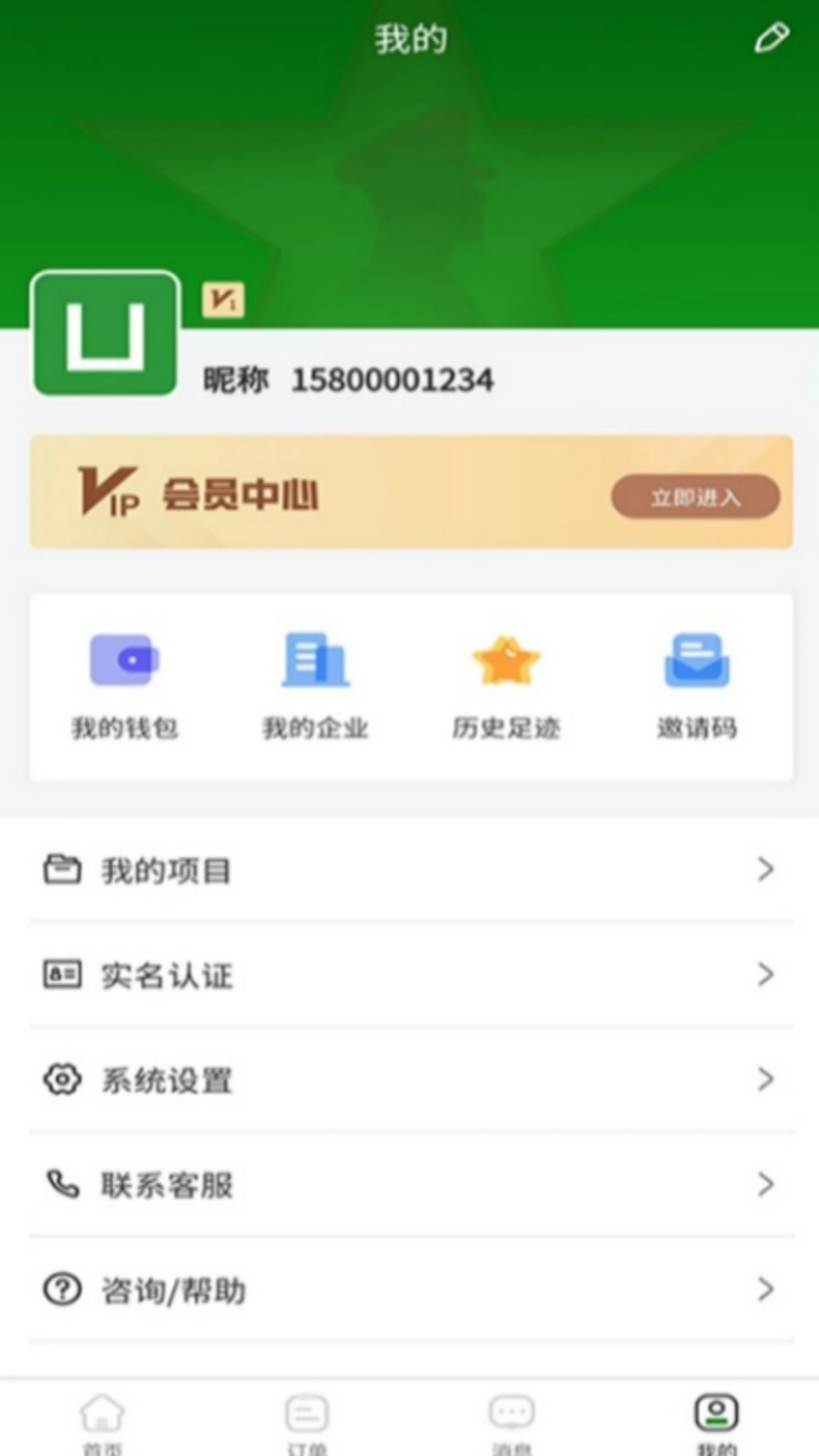Screen dimensions: 819x1456
Task: Open the 联系客服 phone icon
Action: pyautogui.click(x=63, y=1185)
